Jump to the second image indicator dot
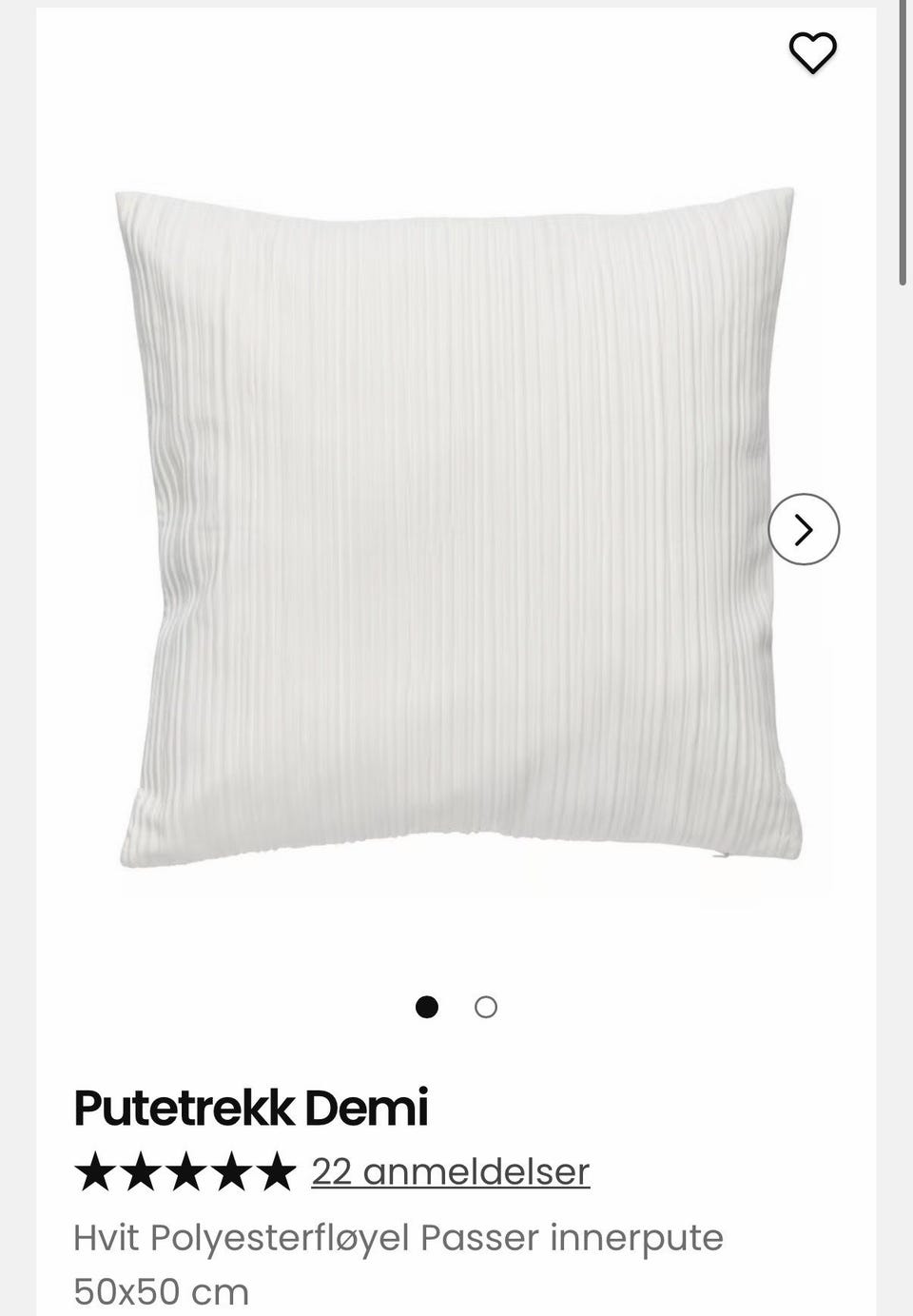This screenshot has height=1316, width=913. (x=486, y=1007)
